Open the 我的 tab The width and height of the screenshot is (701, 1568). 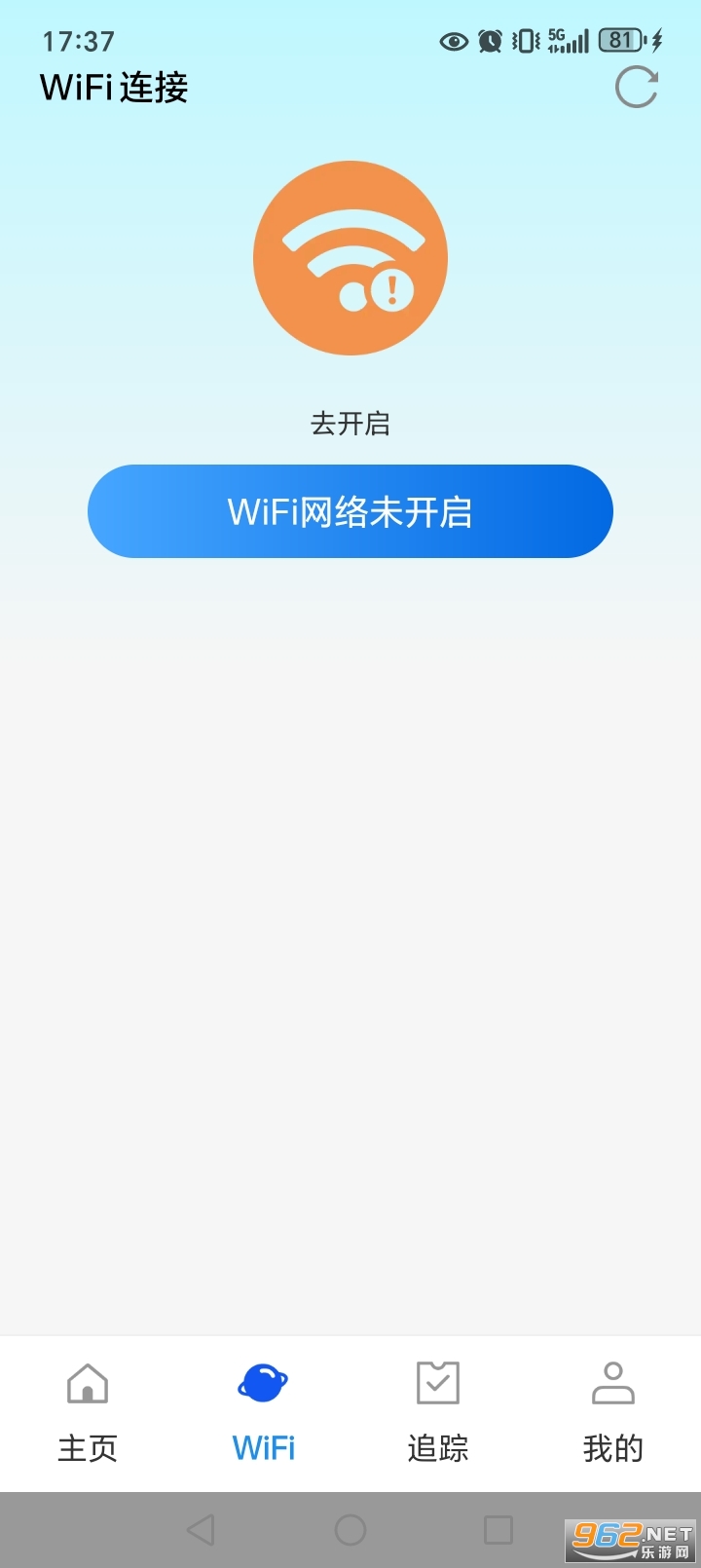[612, 1412]
